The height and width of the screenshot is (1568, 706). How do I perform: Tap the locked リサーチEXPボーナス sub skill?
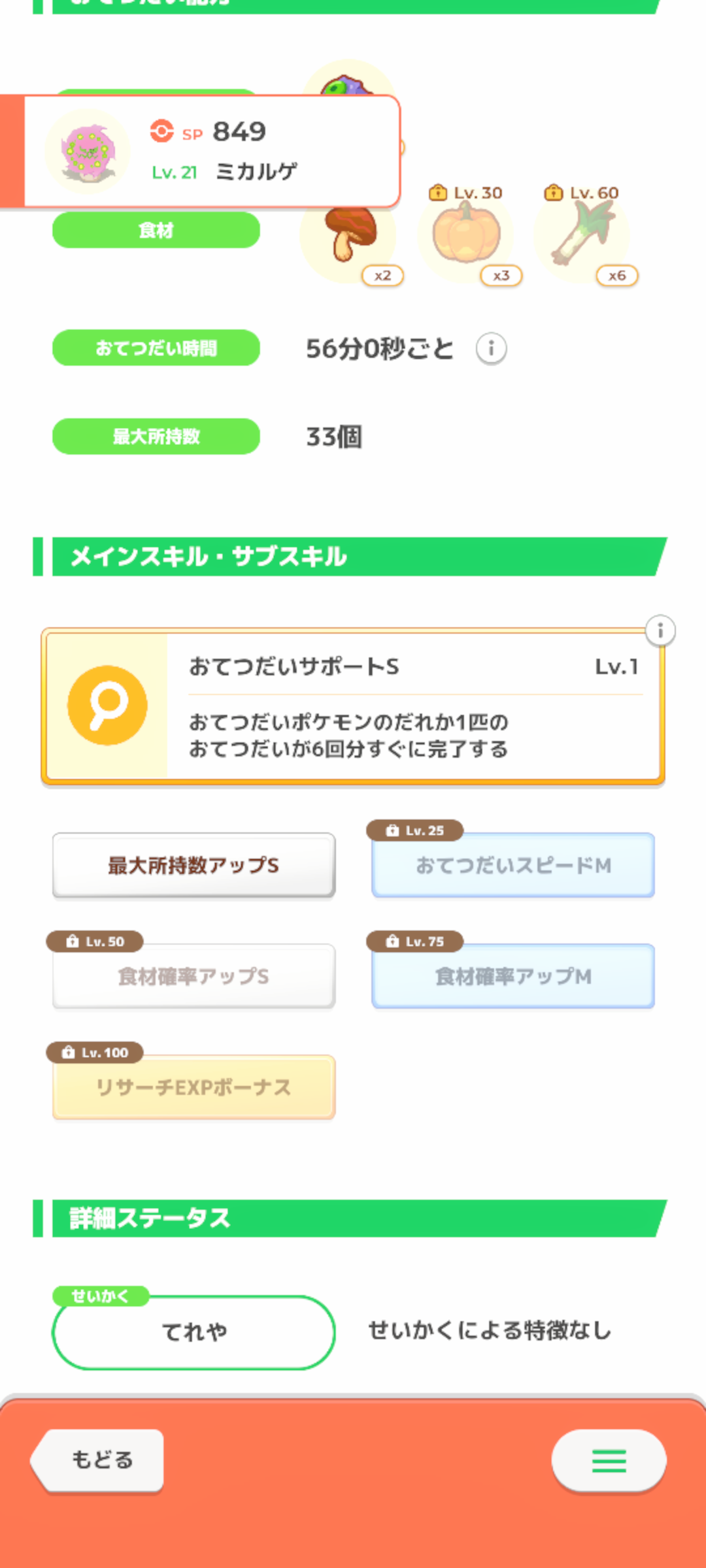[193, 1087]
